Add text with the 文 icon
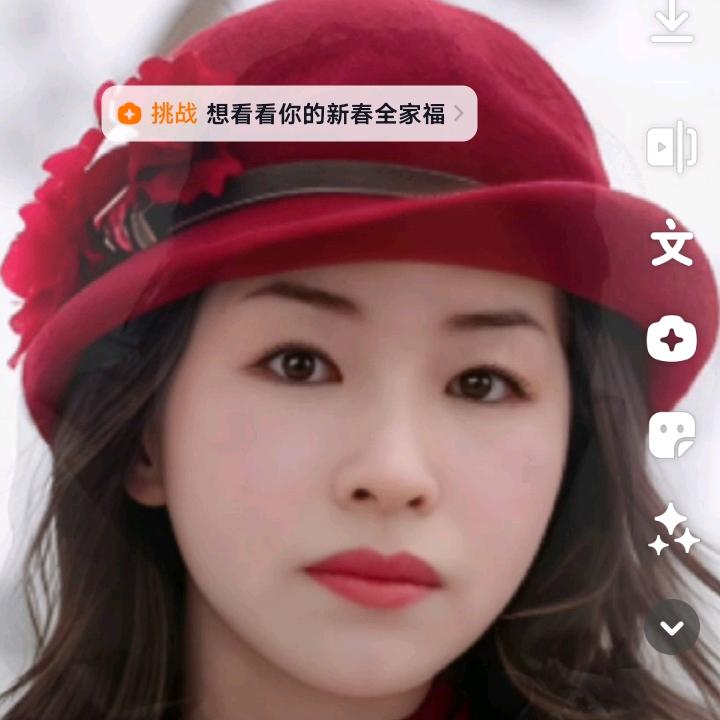This screenshot has width=720, height=720. pos(672,243)
